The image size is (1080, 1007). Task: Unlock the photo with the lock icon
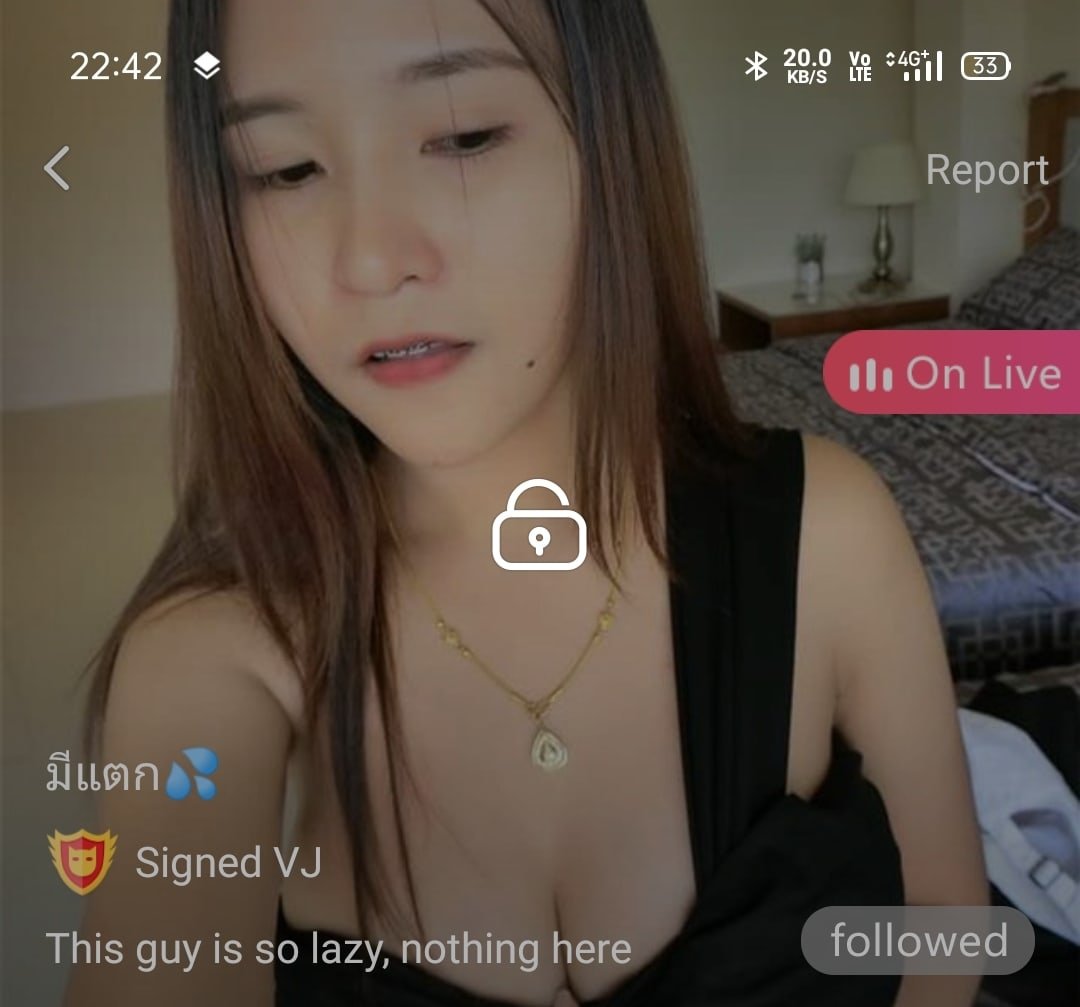coord(539,526)
